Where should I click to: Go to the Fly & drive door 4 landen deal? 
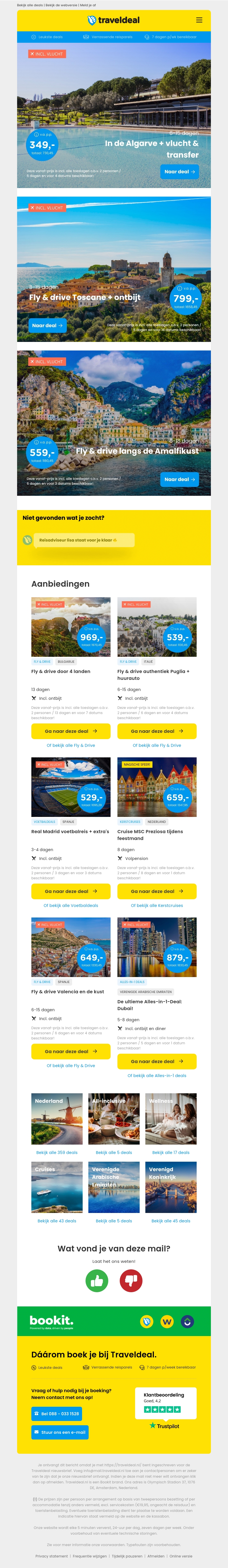(x=71, y=731)
